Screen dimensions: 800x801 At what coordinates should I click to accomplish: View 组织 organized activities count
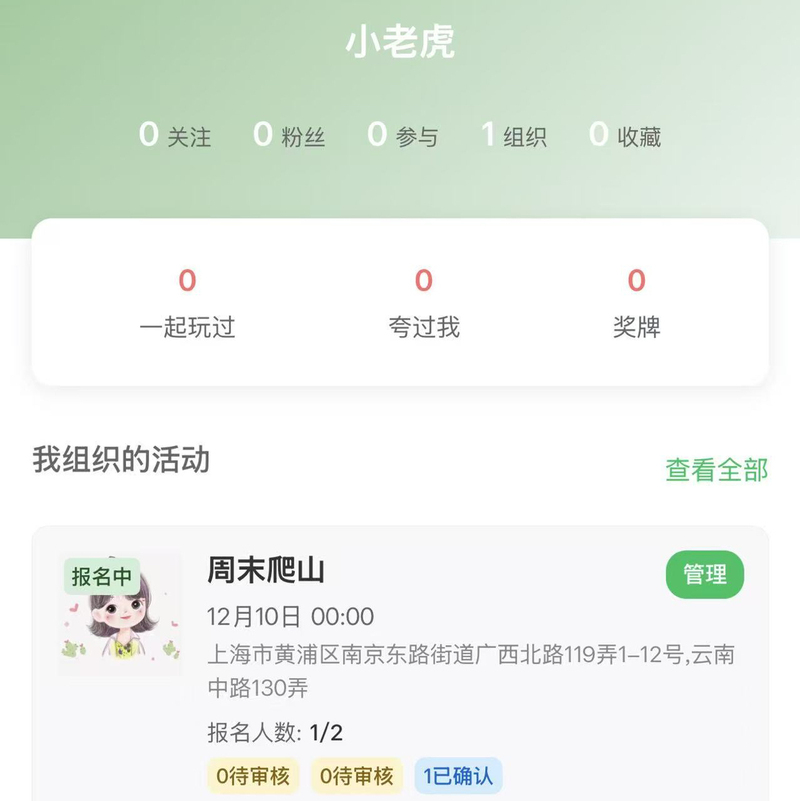click(514, 135)
